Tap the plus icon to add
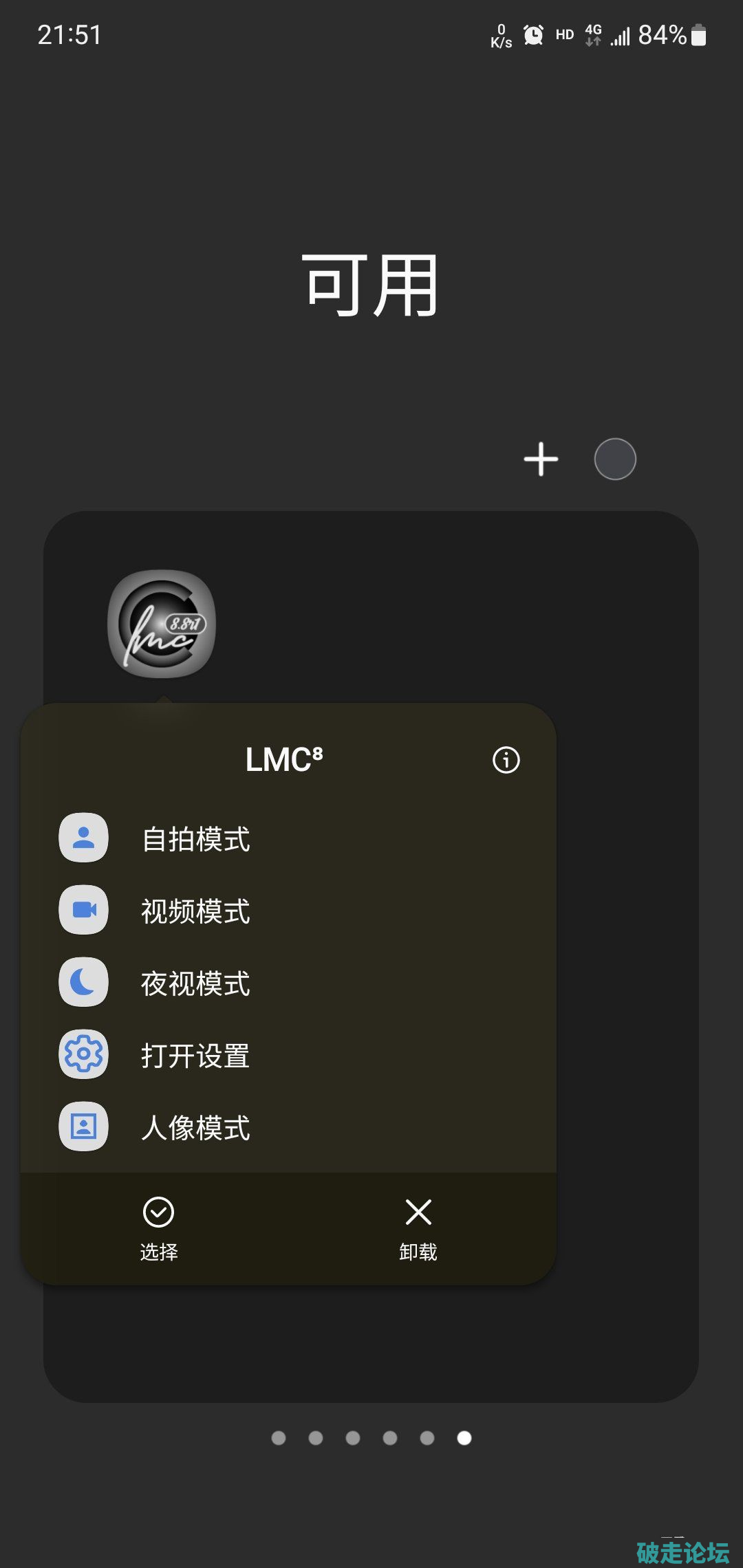The image size is (743, 1568). [x=541, y=459]
